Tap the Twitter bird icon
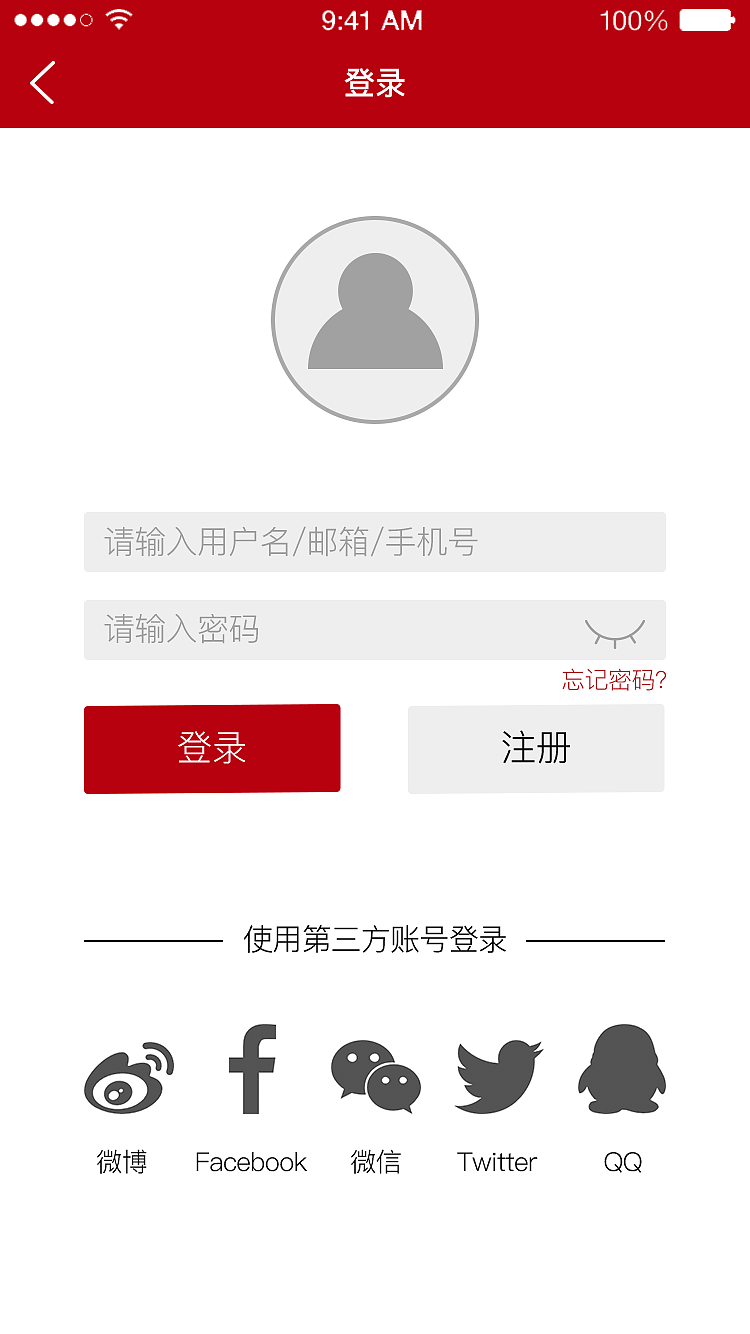Viewport: 750px width, 1334px height. click(x=498, y=1076)
